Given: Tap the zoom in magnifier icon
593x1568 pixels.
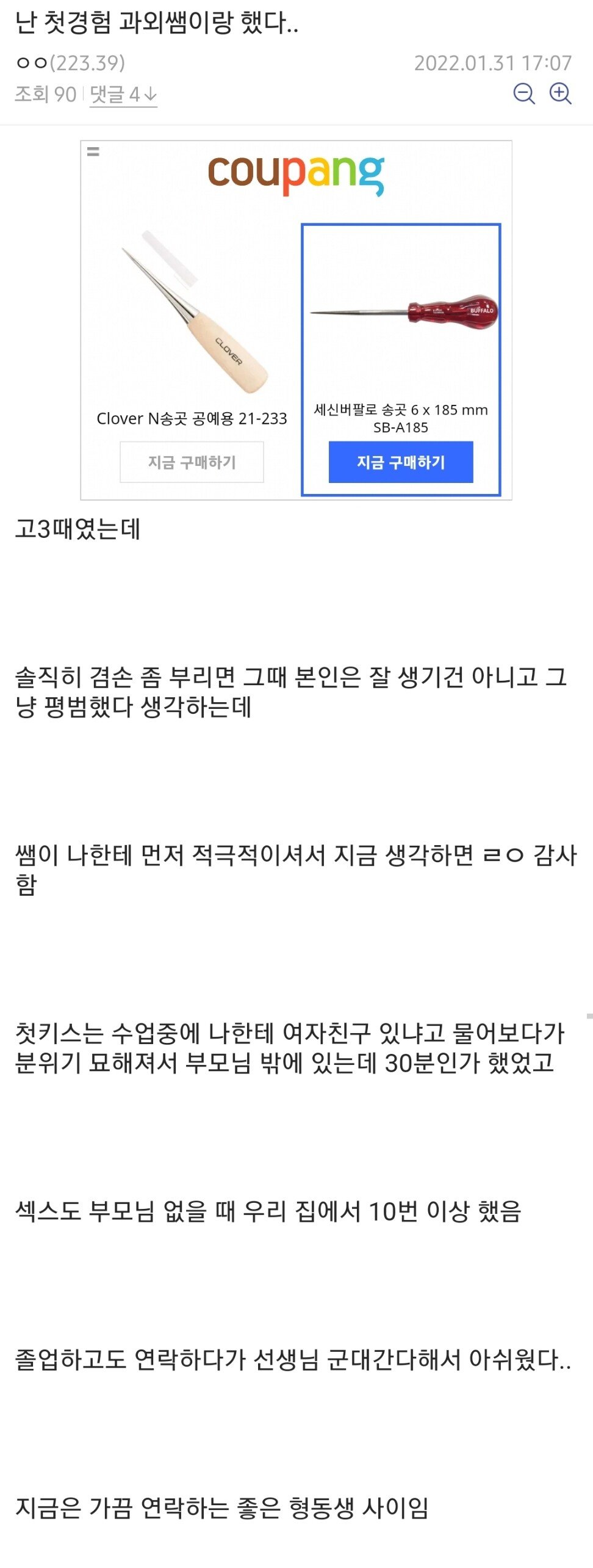Looking at the screenshot, I should click(560, 94).
